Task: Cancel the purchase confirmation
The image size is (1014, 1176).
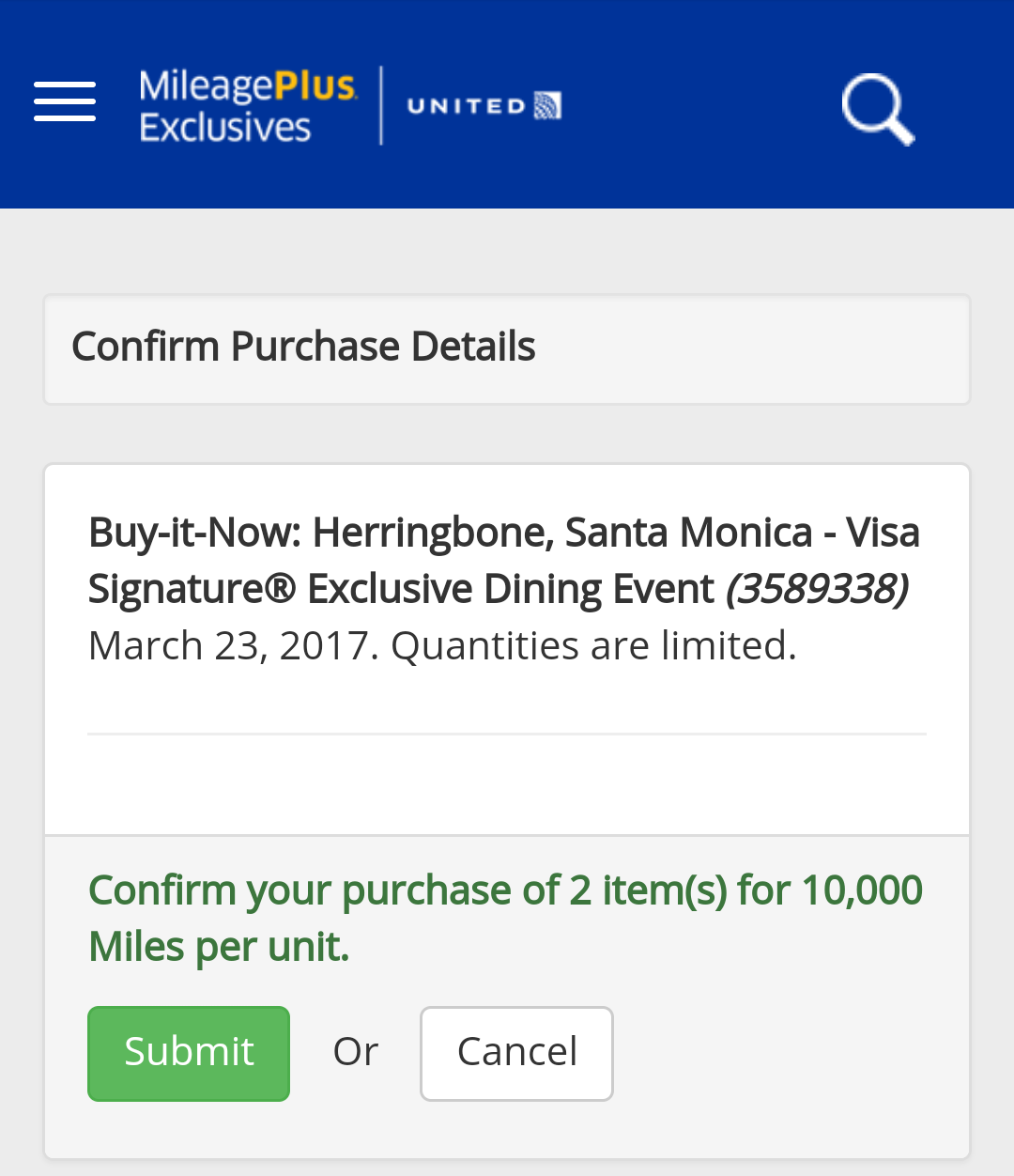Action: click(x=516, y=1053)
